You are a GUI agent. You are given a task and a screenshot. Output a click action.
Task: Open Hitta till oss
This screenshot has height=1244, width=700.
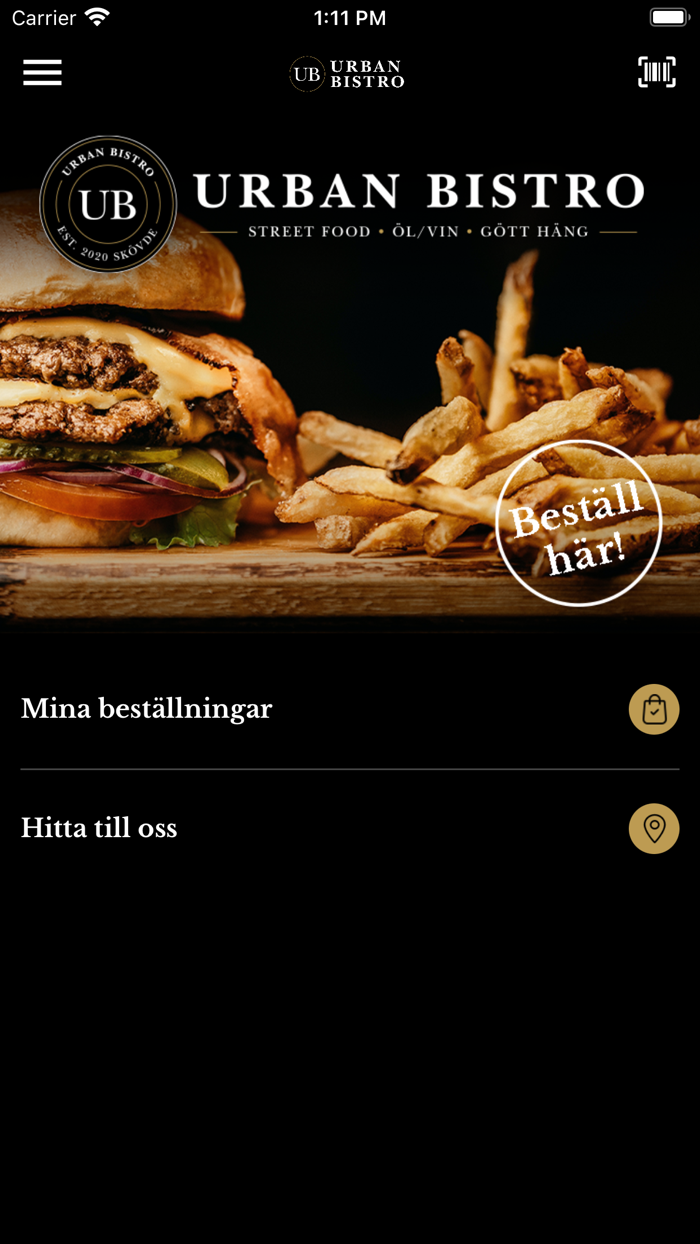(x=350, y=829)
